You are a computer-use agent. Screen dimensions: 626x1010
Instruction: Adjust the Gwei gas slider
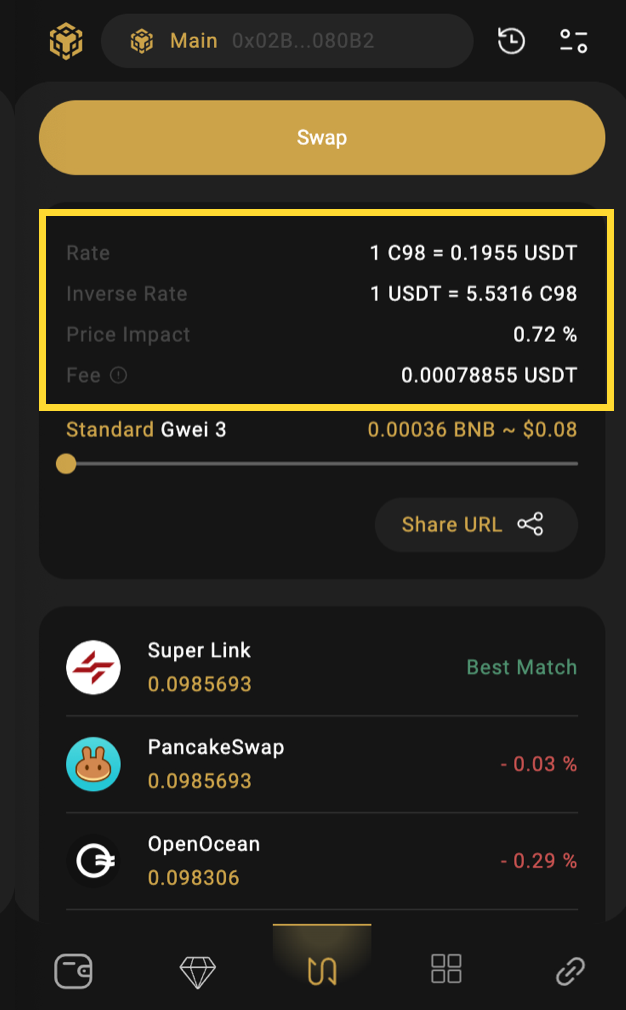(x=67, y=464)
